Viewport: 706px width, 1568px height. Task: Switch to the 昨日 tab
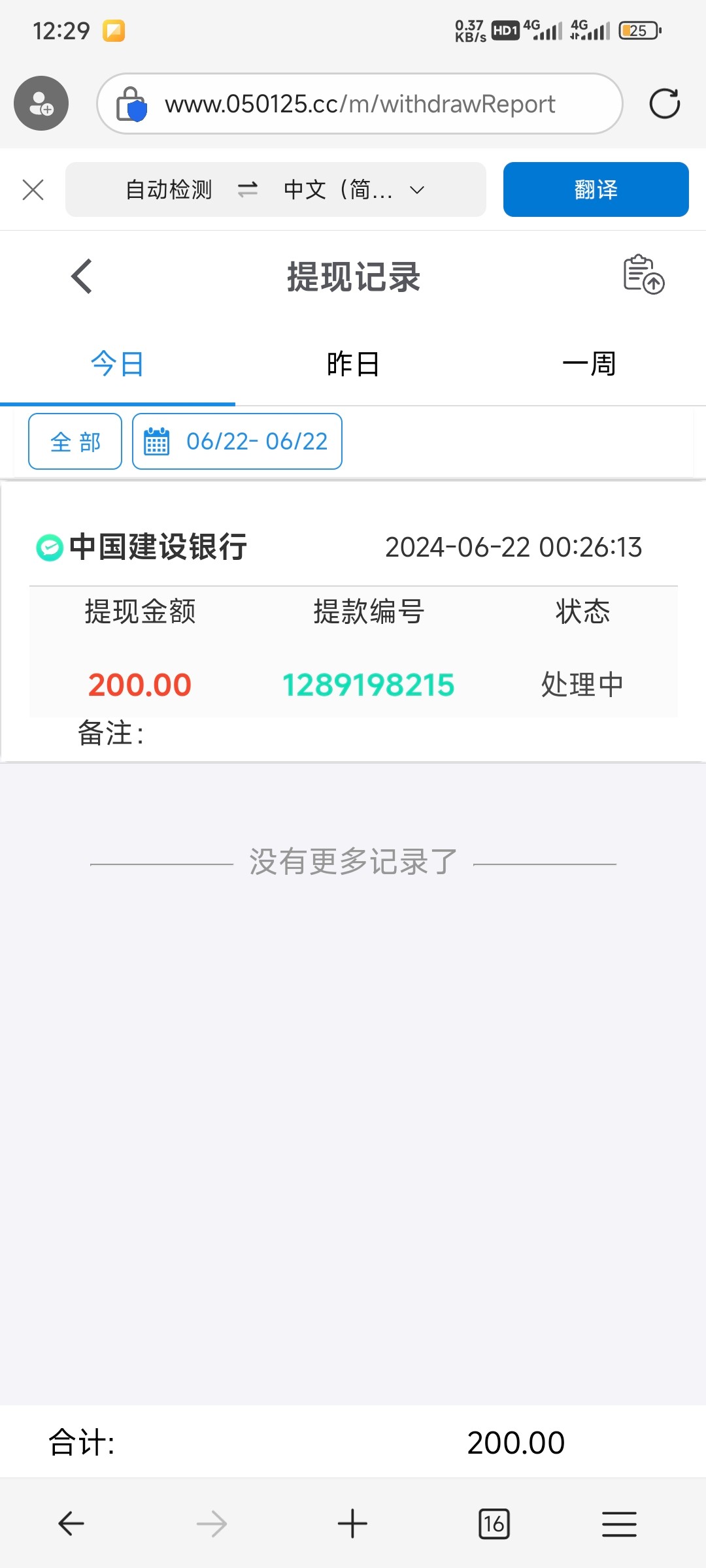353,364
